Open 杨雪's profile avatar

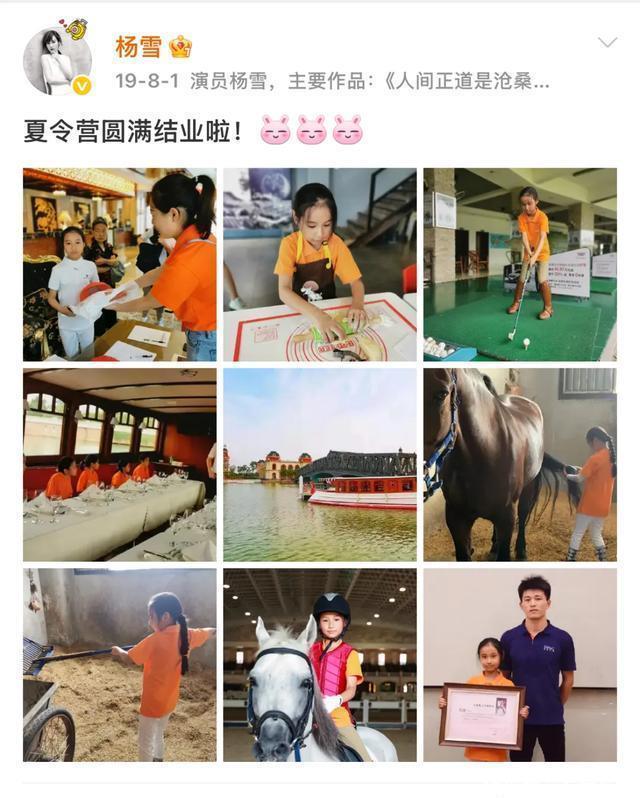pos(57,60)
